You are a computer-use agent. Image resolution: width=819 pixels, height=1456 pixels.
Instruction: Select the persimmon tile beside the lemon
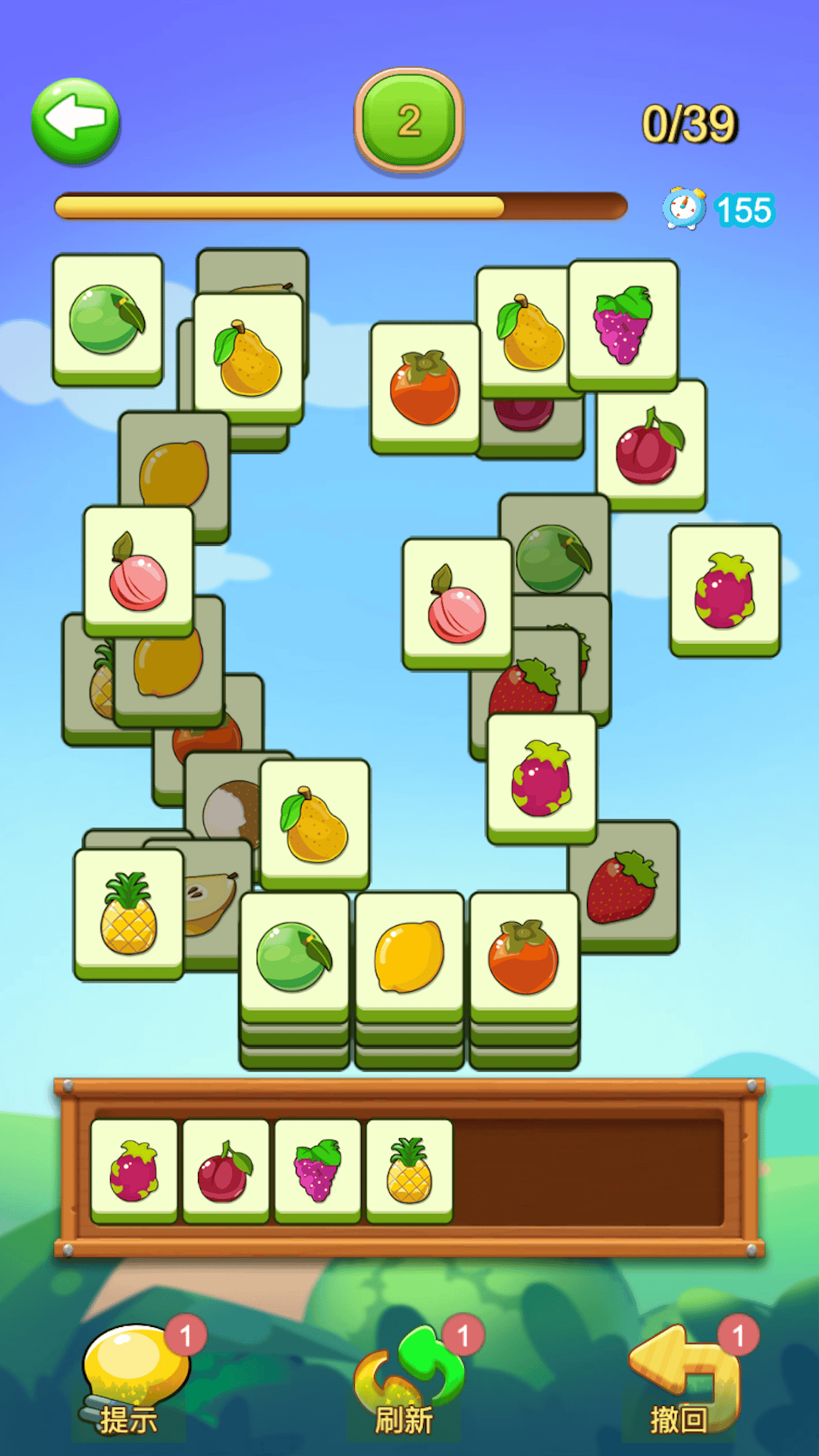click(524, 958)
